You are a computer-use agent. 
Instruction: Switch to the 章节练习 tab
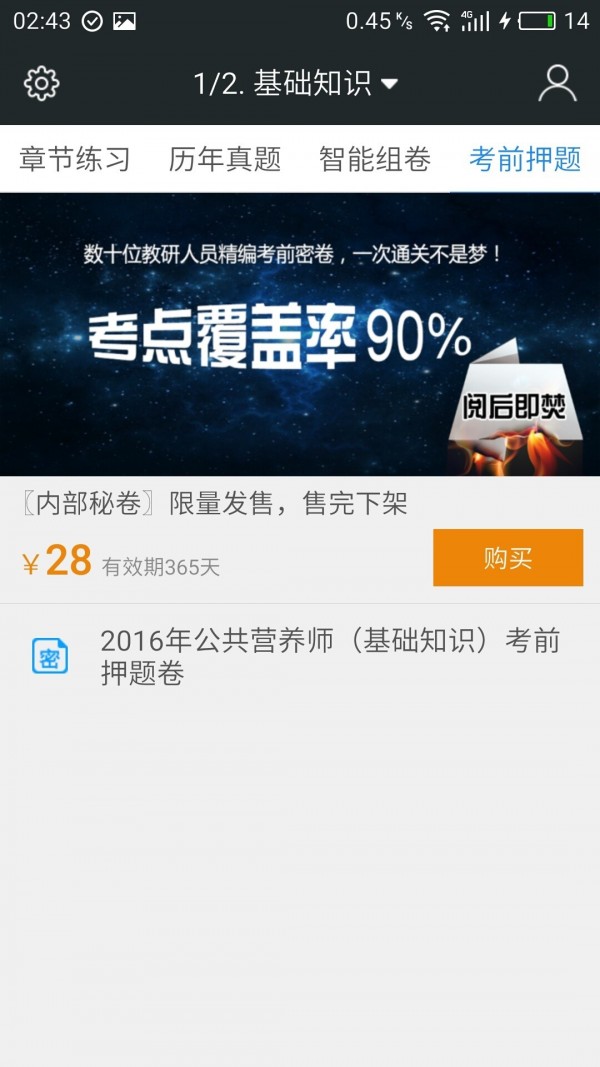click(75, 159)
